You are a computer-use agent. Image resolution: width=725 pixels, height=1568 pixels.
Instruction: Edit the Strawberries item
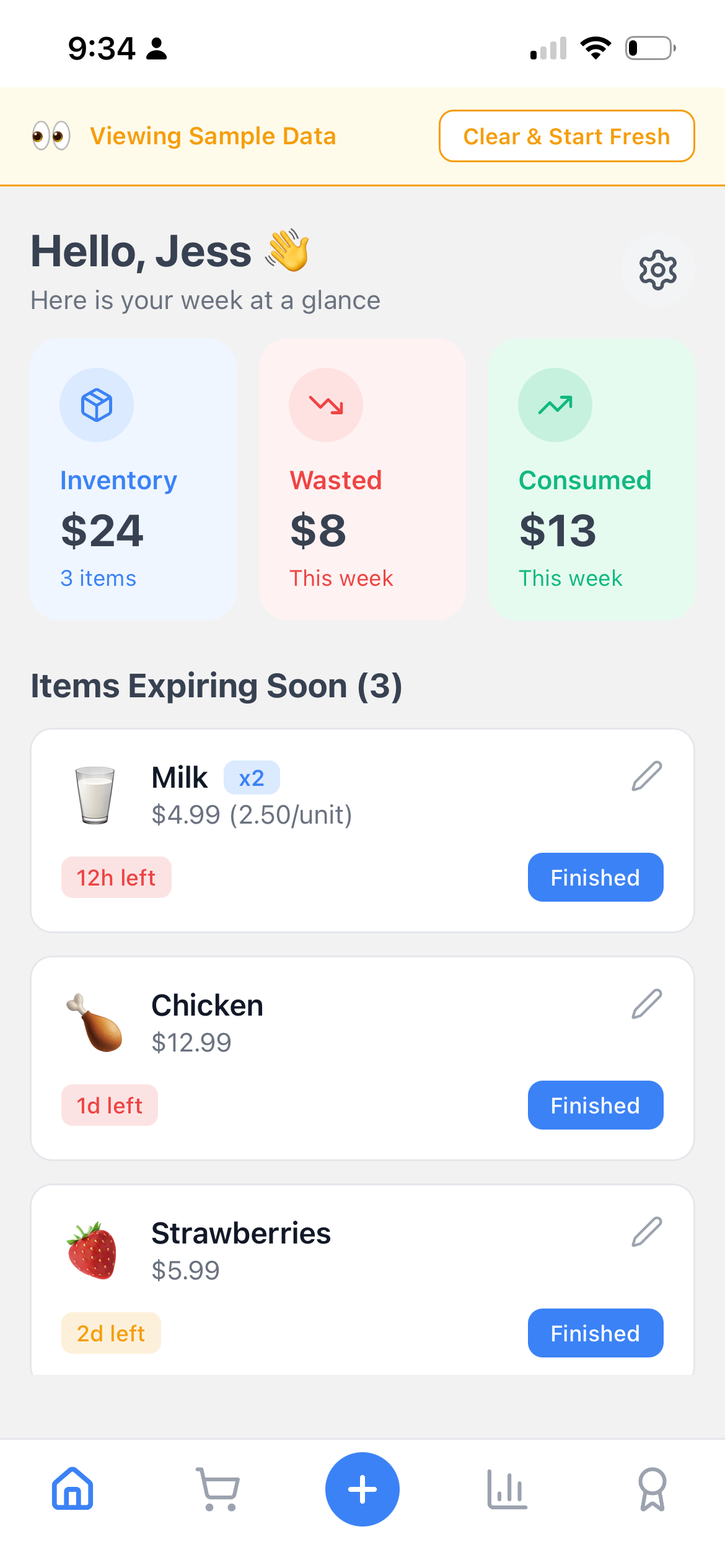(647, 1232)
